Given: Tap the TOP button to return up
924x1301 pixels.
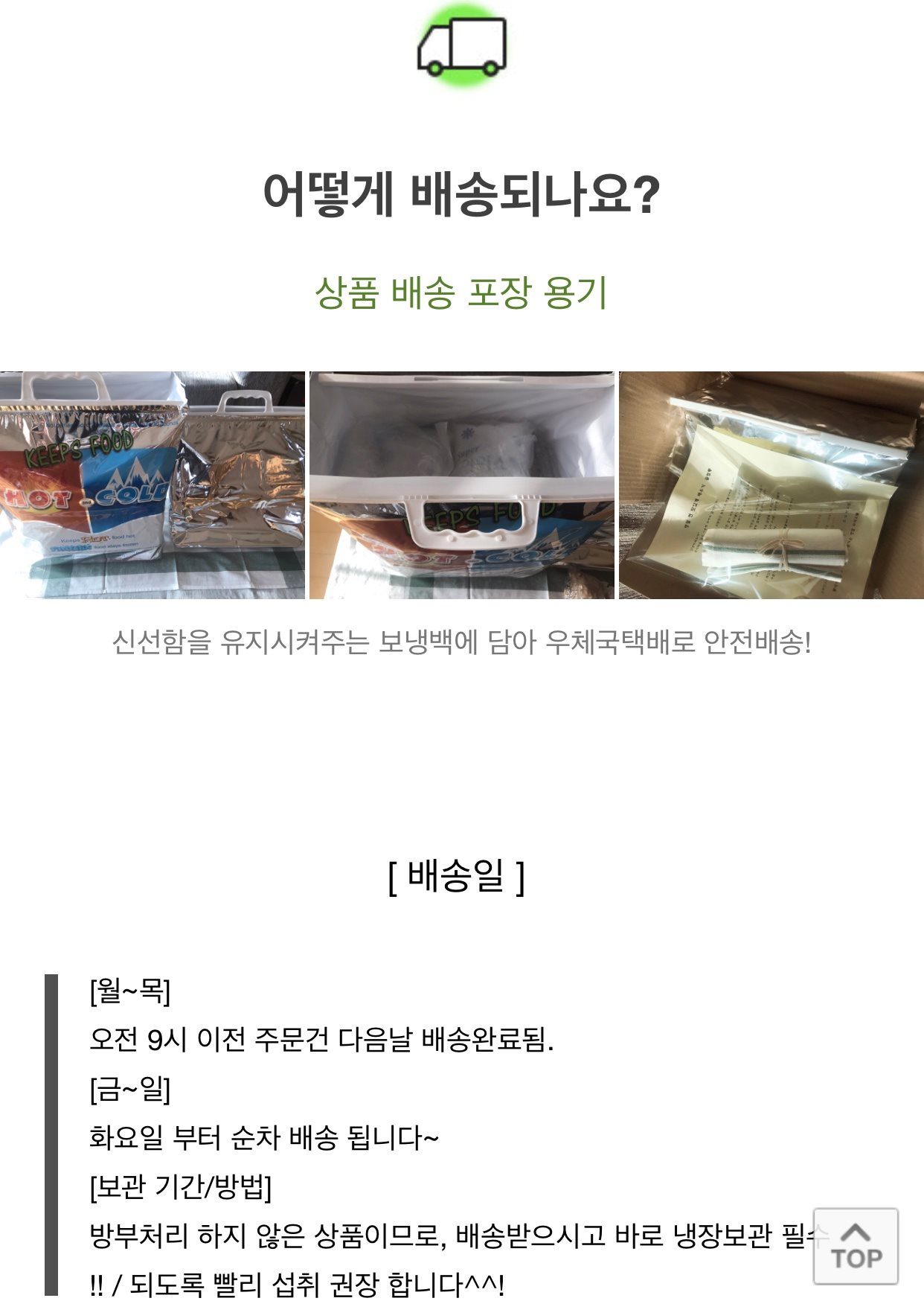Looking at the screenshot, I should [856, 1246].
